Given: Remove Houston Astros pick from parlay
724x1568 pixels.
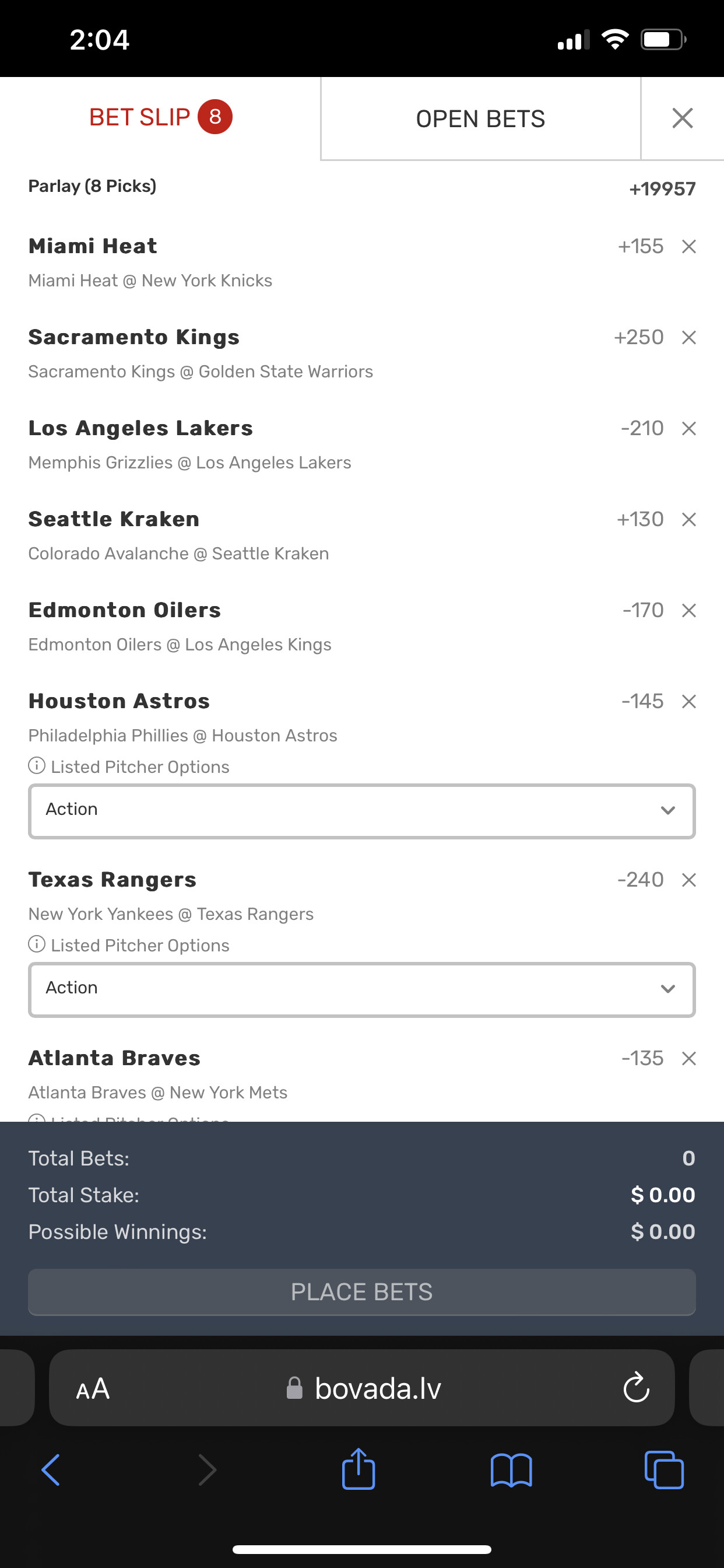Looking at the screenshot, I should click(x=688, y=702).
